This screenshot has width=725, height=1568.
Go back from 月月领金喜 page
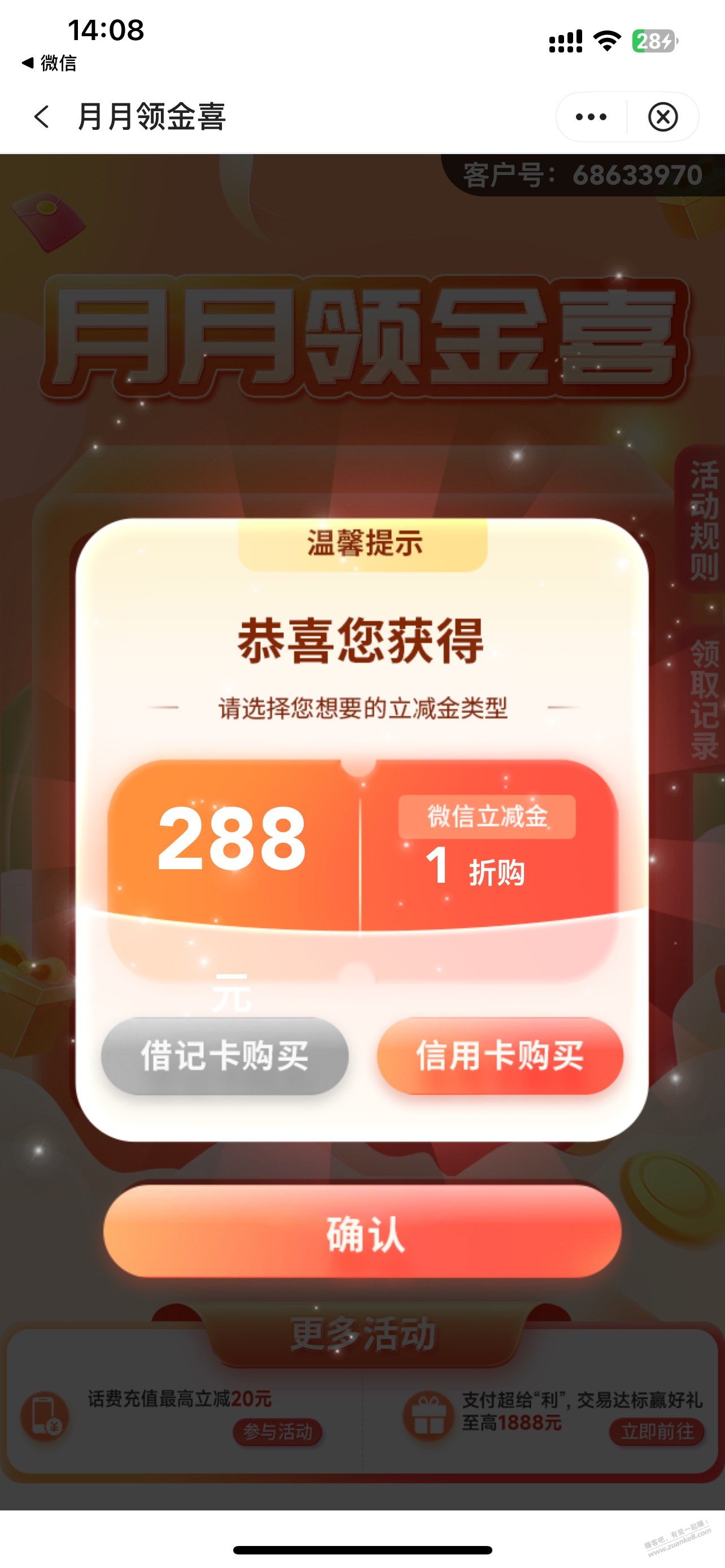(41, 116)
